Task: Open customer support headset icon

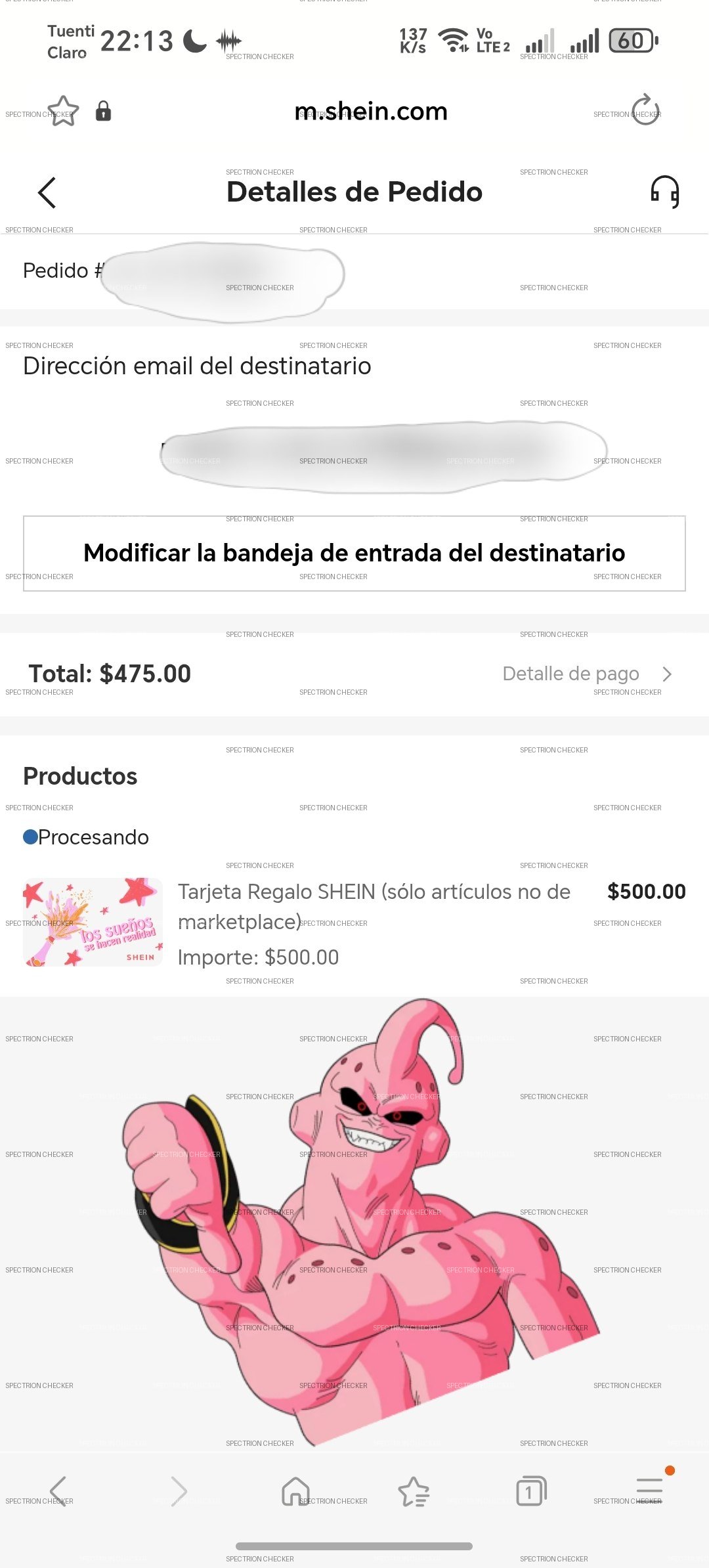Action: pos(664,192)
